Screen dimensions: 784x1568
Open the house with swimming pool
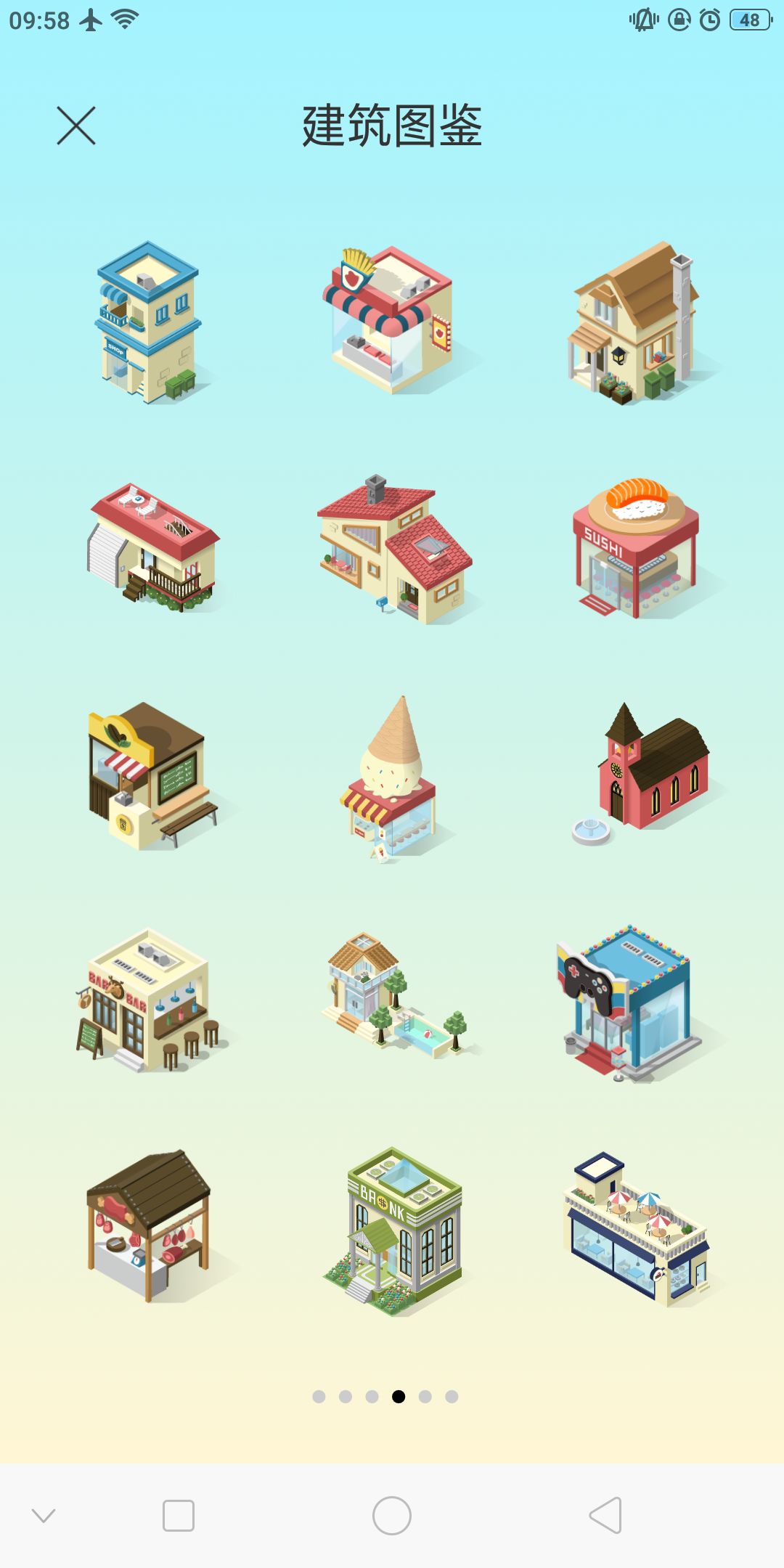tap(396, 996)
